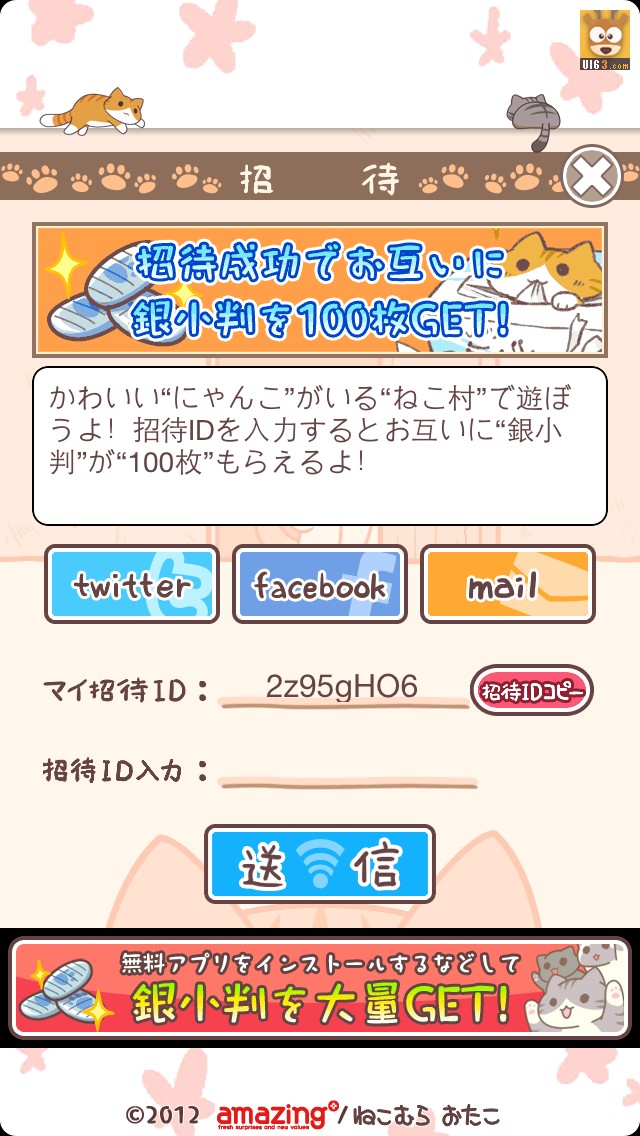Share the invitation via facebook

320,584
